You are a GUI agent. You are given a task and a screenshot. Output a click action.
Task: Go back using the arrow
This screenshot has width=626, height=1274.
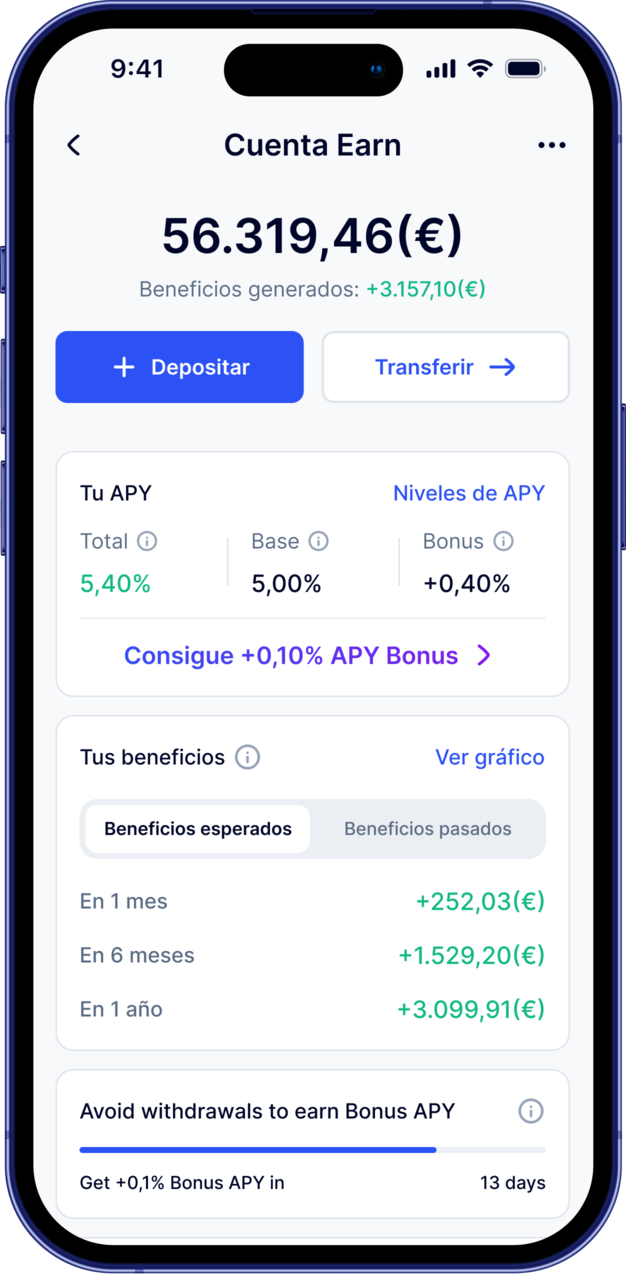click(x=73, y=145)
